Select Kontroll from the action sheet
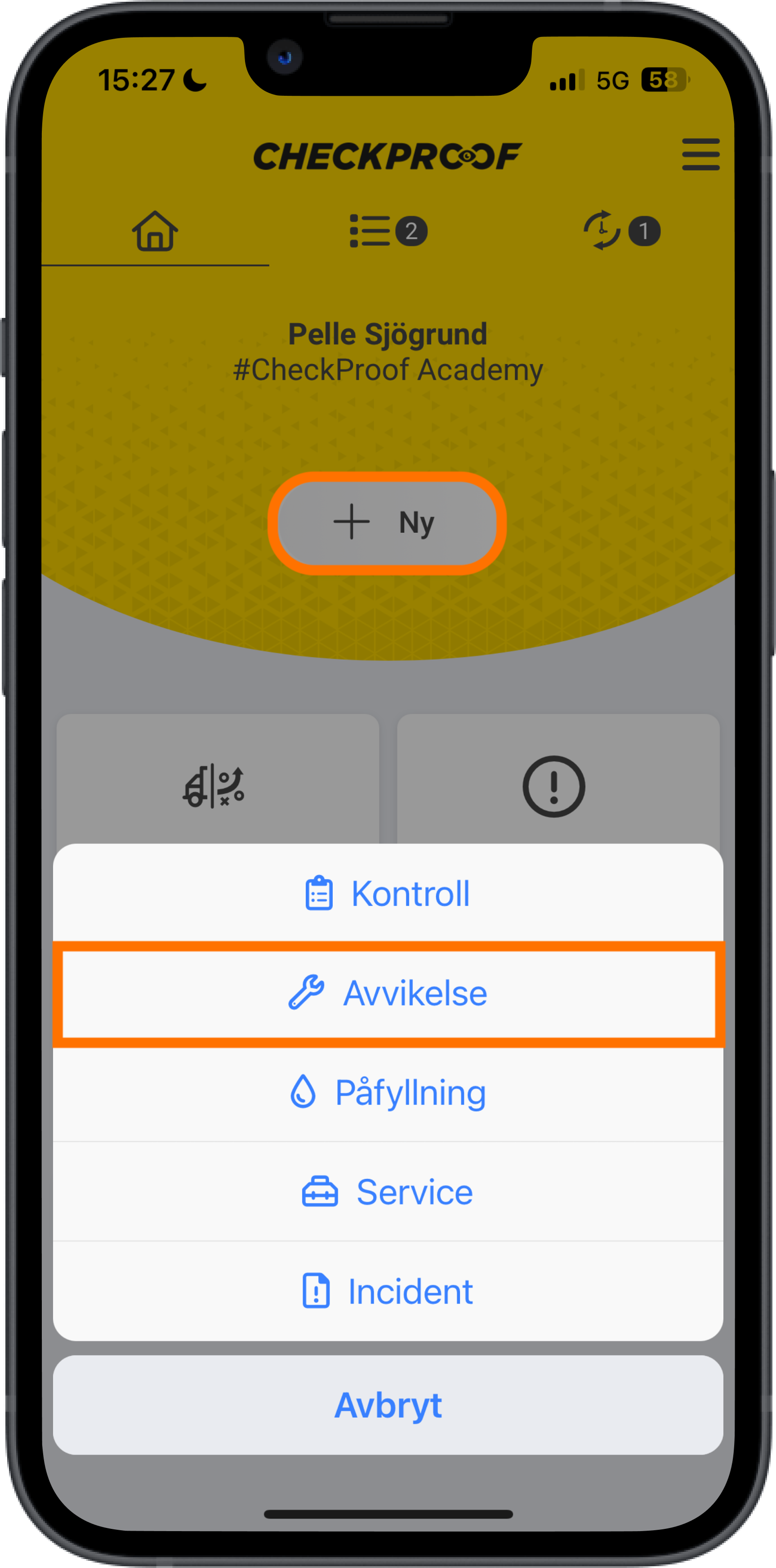Screen dimensions: 776x1568 point(388,893)
